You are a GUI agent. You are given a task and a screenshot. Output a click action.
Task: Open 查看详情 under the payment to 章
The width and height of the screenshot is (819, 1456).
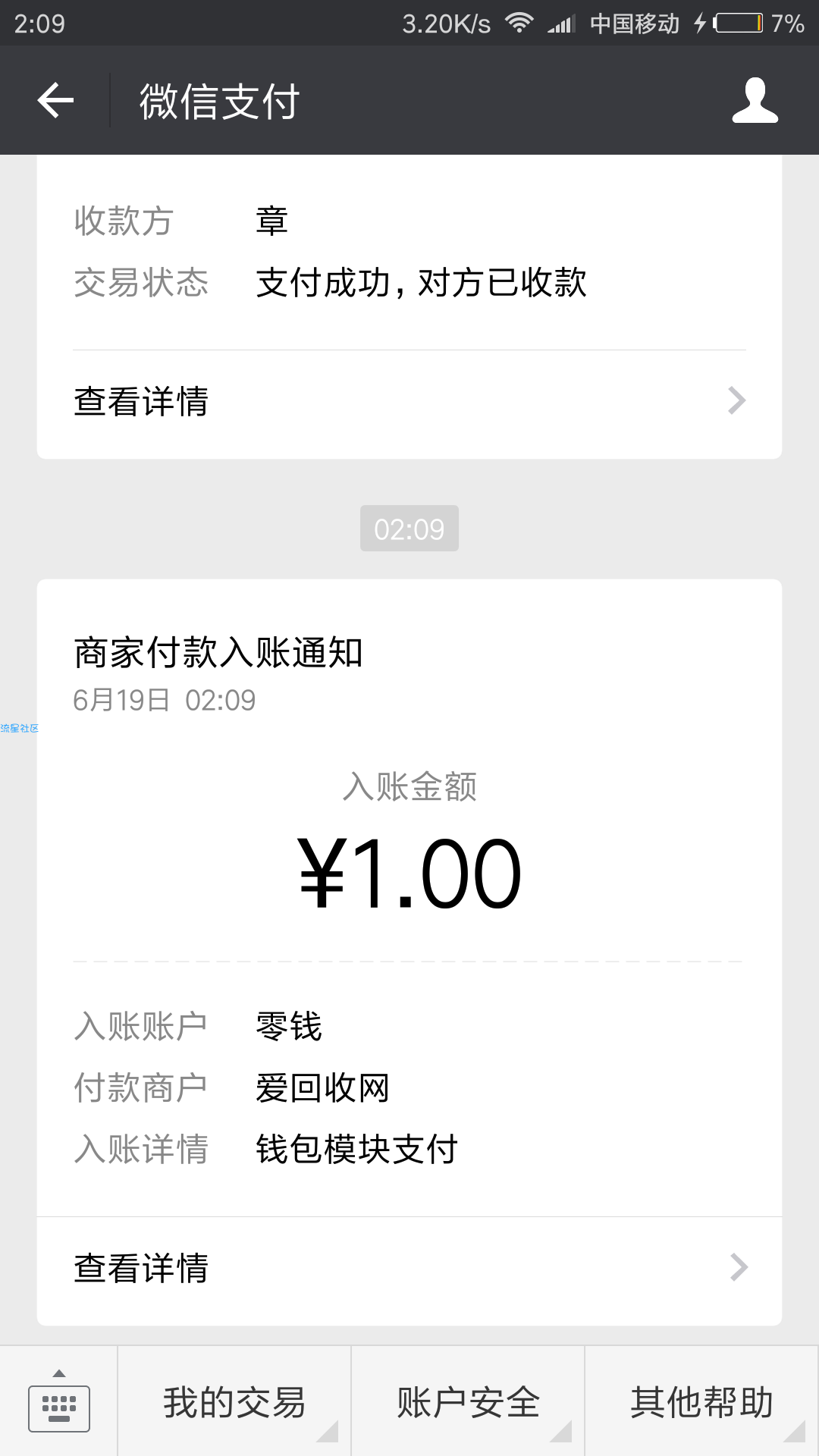(x=409, y=401)
